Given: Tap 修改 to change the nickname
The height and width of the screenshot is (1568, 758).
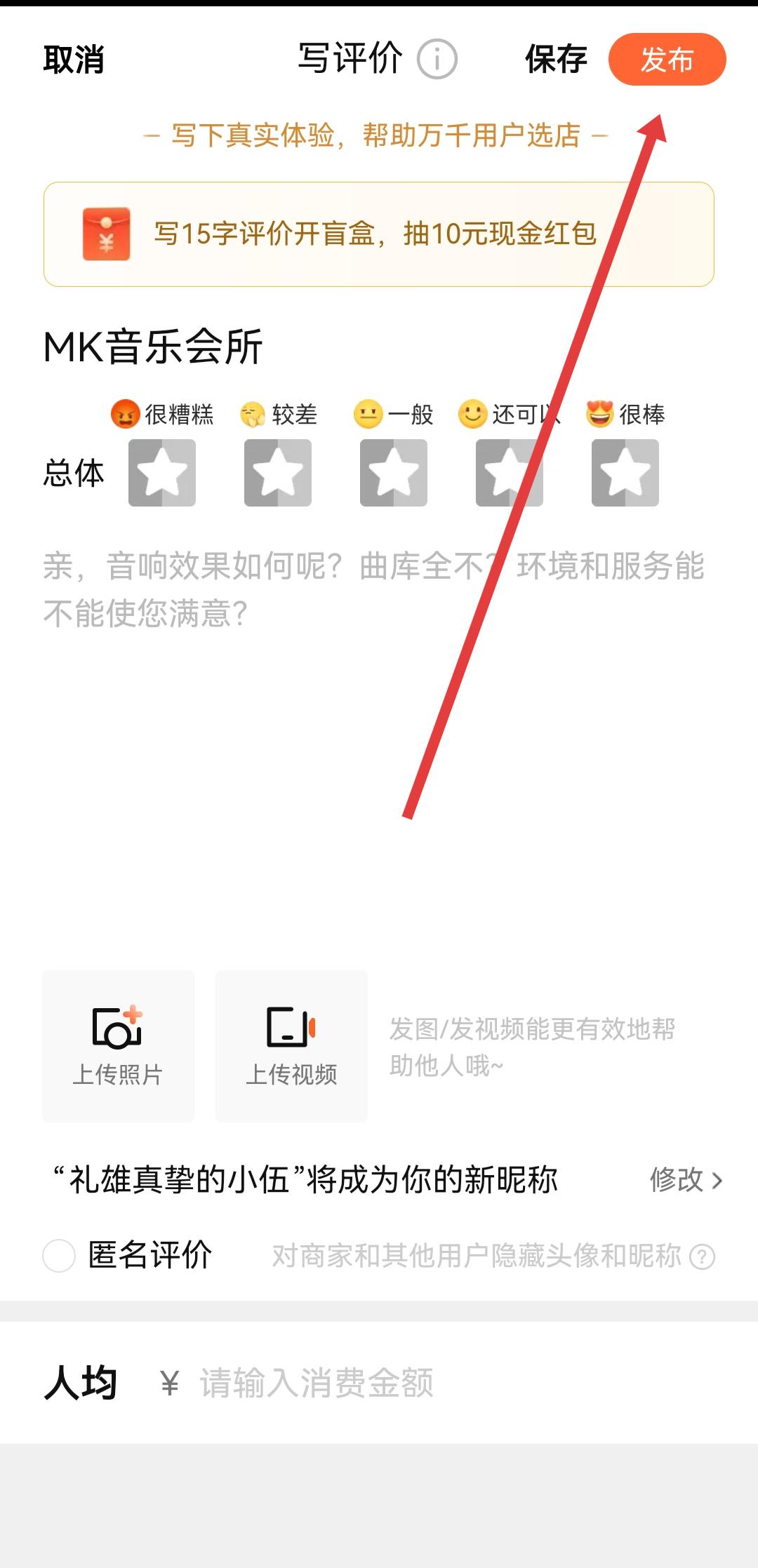Looking at the screenshot, I should [x=685, y=1180].
